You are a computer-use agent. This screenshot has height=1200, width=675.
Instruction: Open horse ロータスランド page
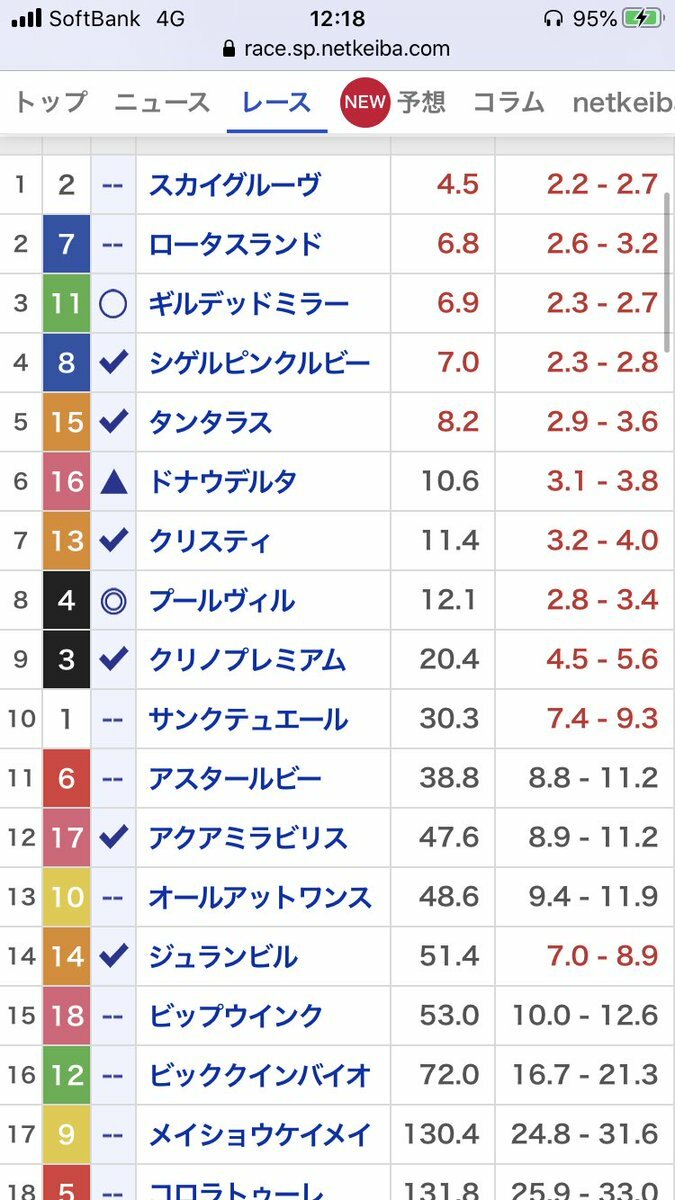click(x=235, y=244)
